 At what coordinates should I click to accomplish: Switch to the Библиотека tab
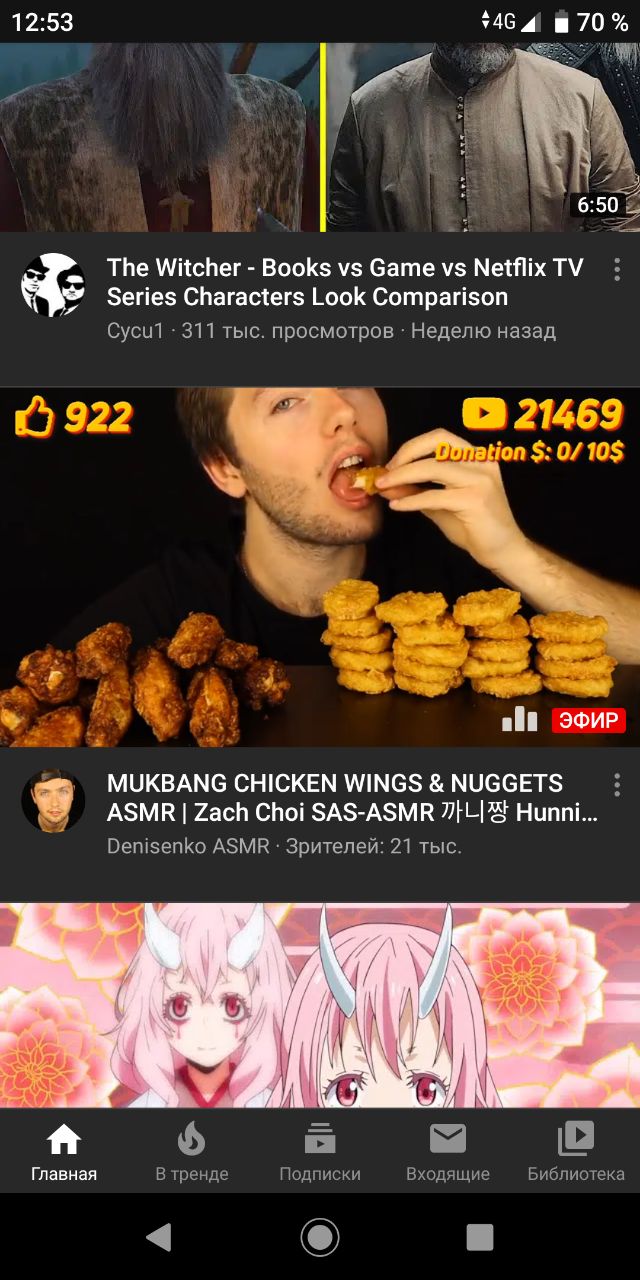point(576,1151)
